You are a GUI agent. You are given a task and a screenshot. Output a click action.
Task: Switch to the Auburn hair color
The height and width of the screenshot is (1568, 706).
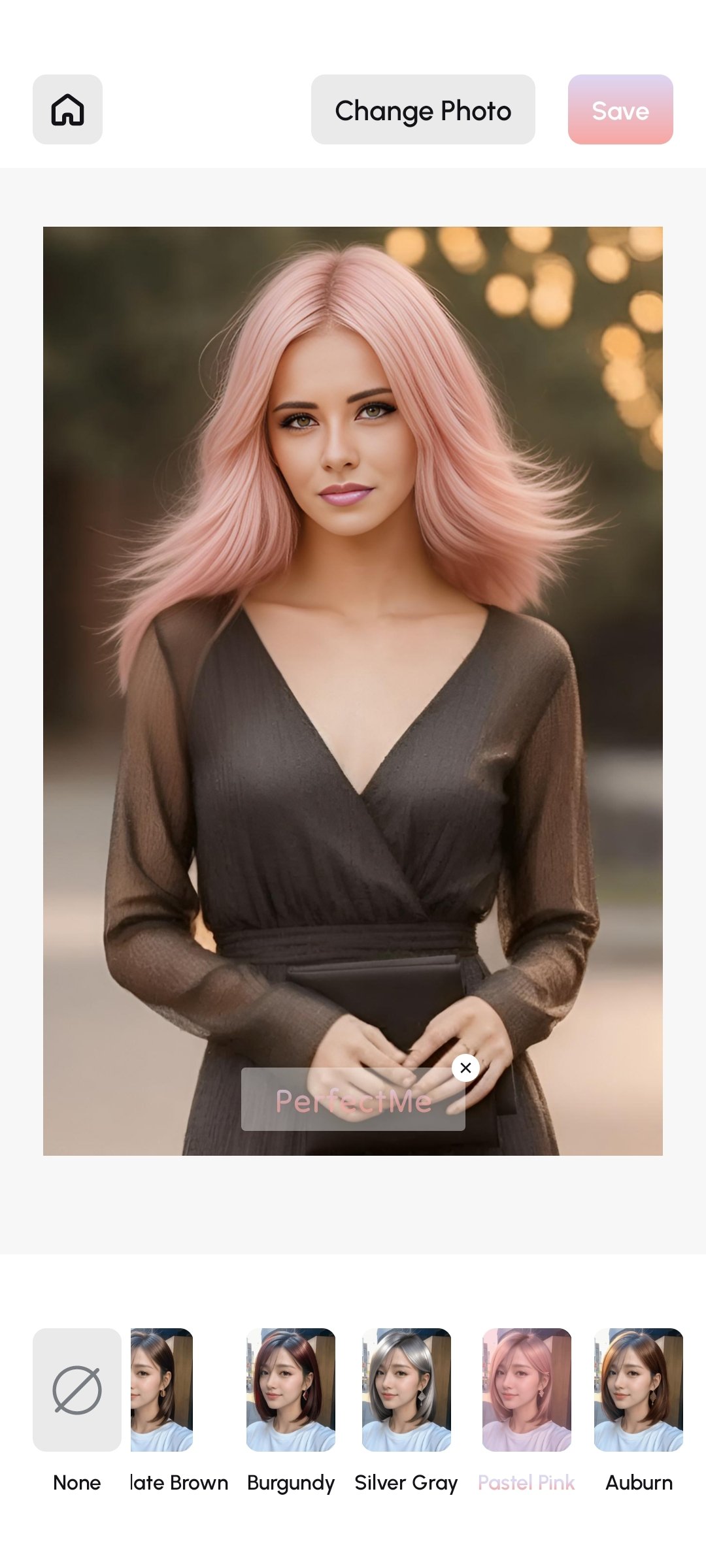638,1390
